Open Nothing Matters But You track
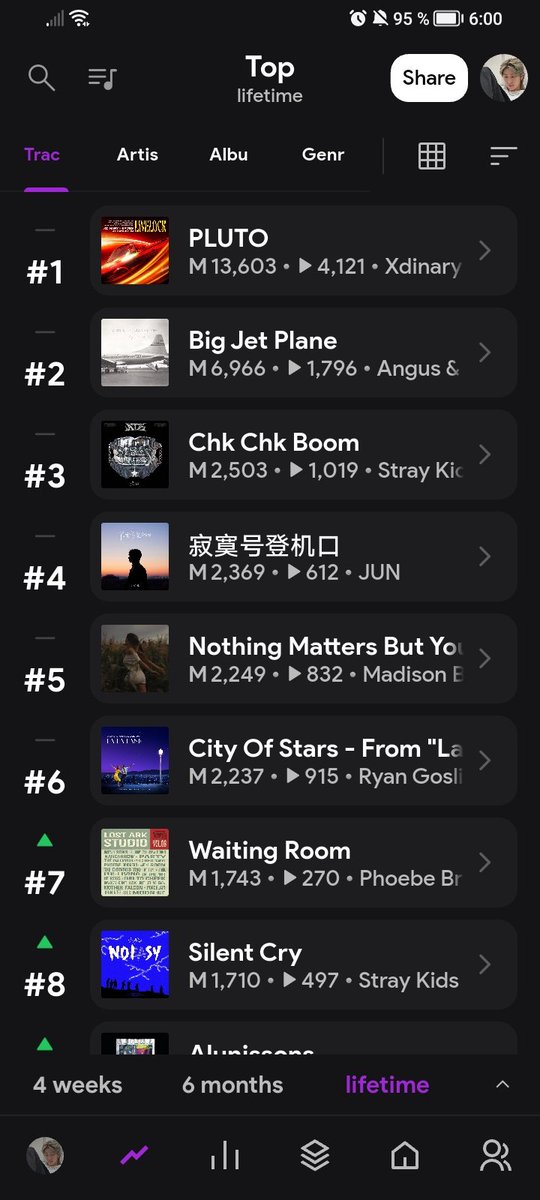The width and height of the screenshot is (540, 1200). tap(304, 659)
